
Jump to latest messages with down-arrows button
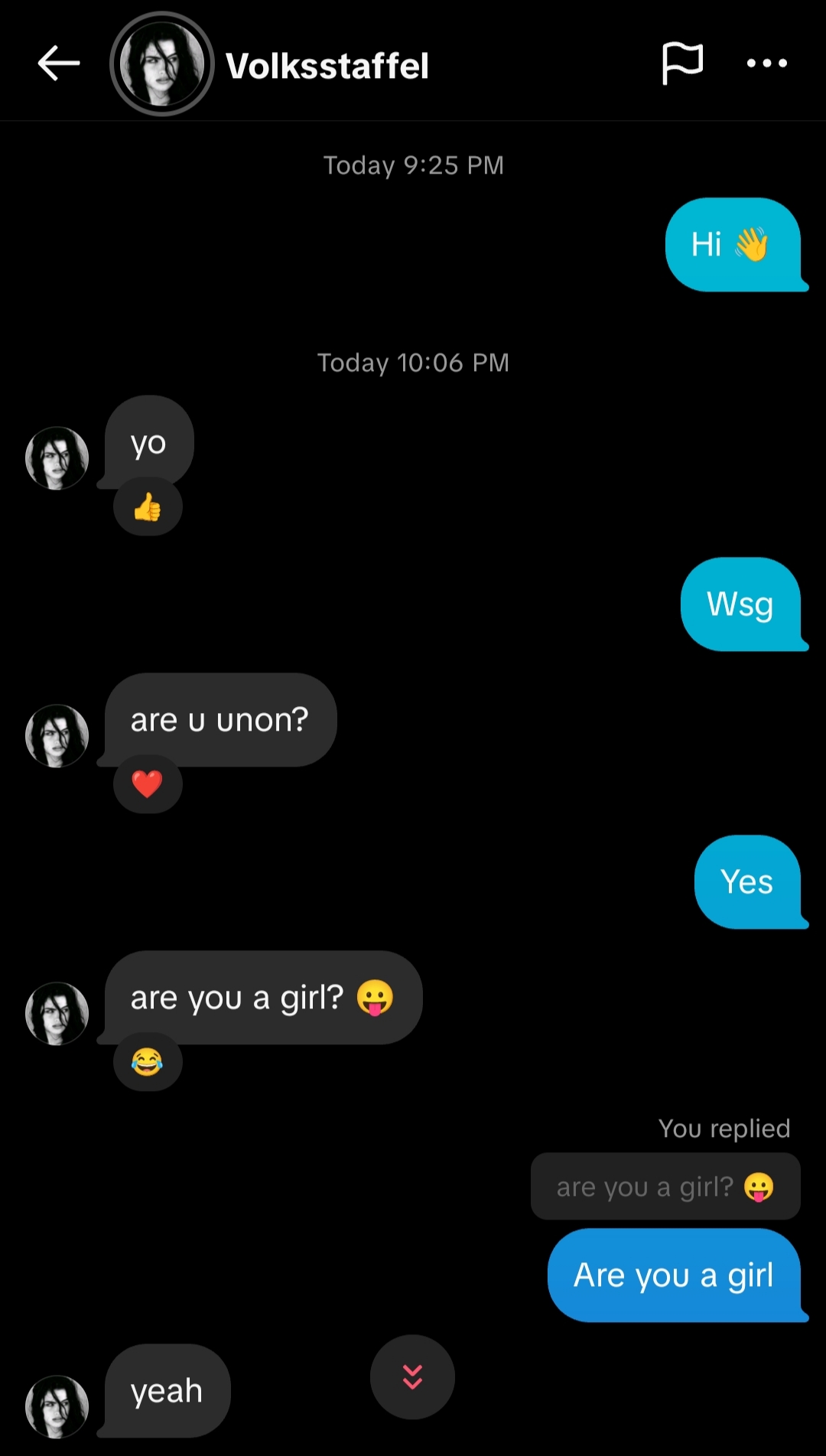[412, 1376]
